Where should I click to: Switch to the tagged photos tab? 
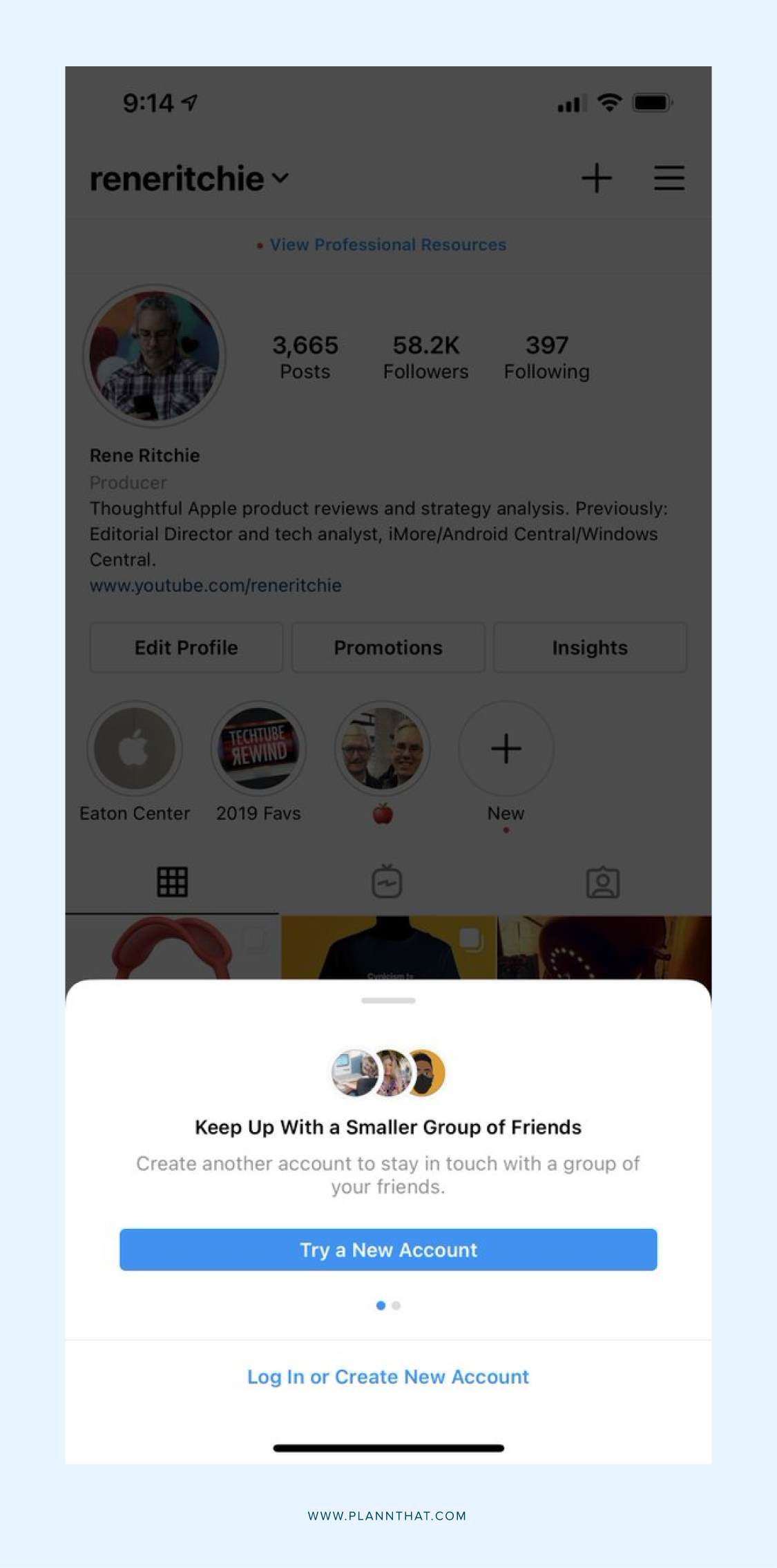[603, 882]
